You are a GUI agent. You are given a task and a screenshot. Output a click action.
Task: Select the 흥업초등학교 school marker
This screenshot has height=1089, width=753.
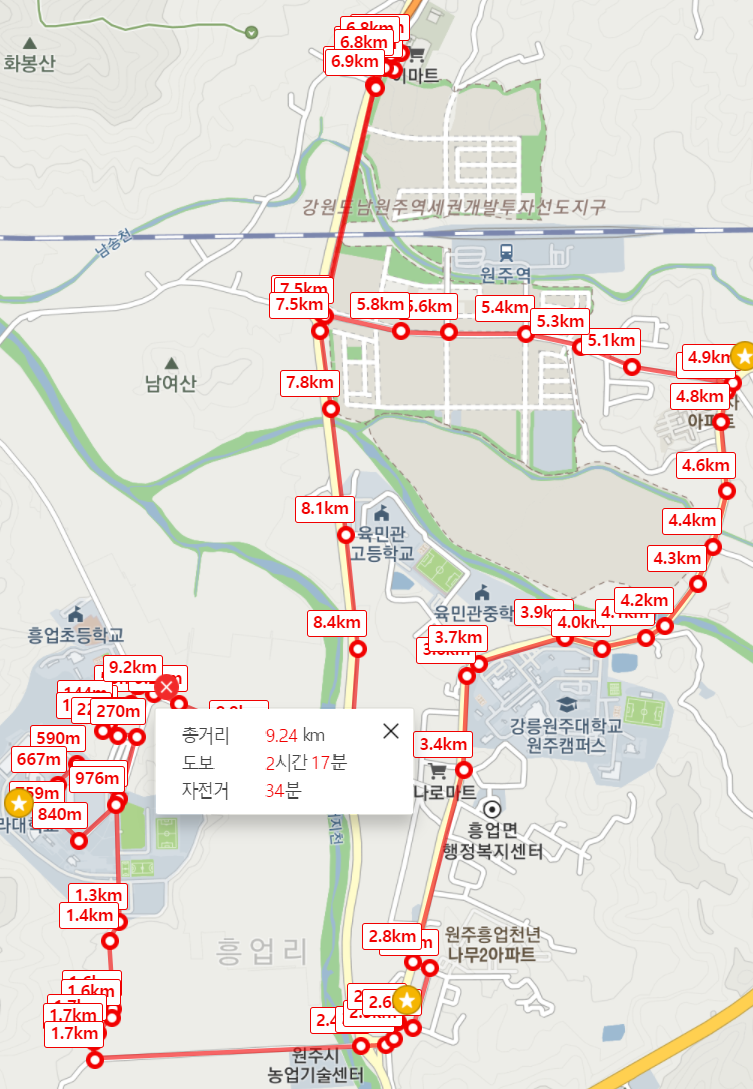(x=76, y=614)
